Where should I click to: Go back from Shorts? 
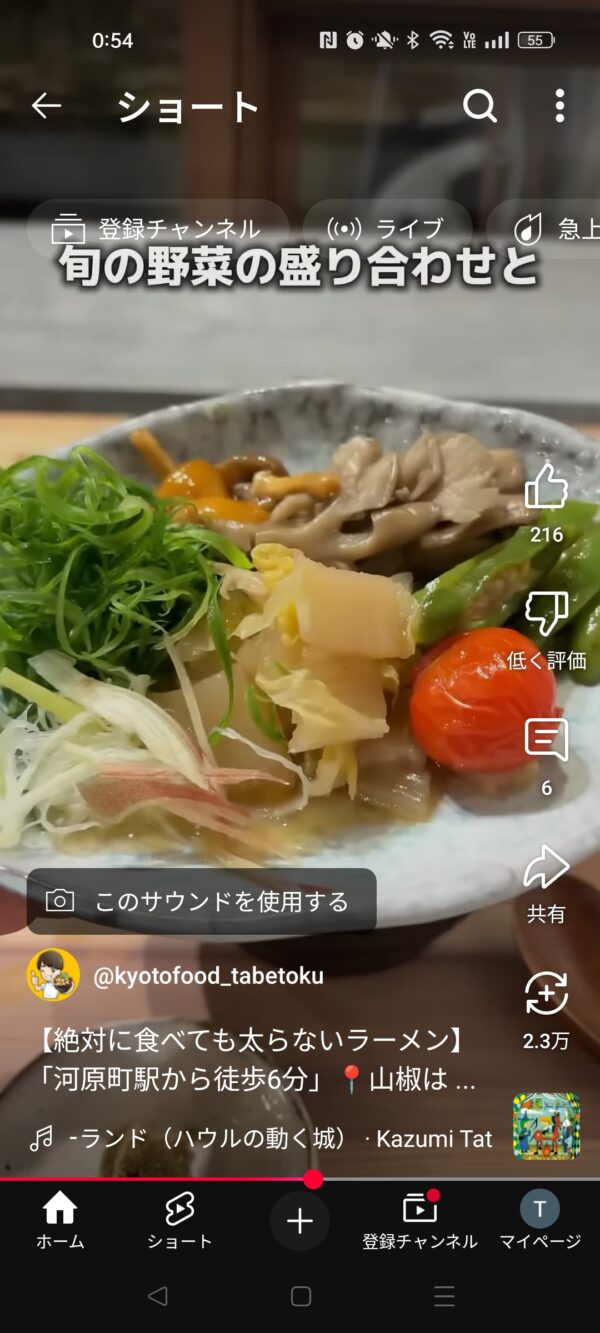(x=46, y=106)
